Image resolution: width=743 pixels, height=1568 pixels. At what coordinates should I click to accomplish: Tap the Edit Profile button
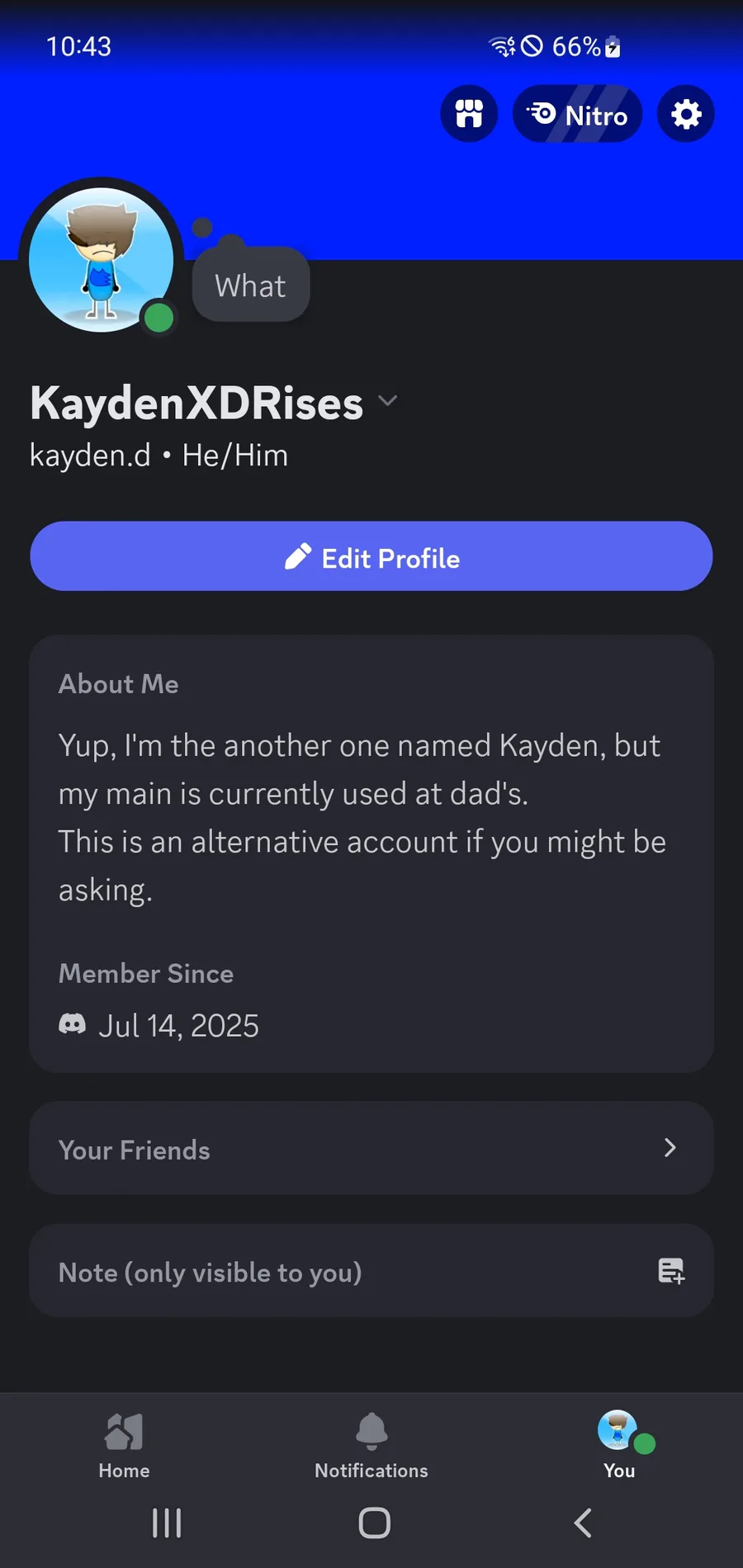(371, 556)
